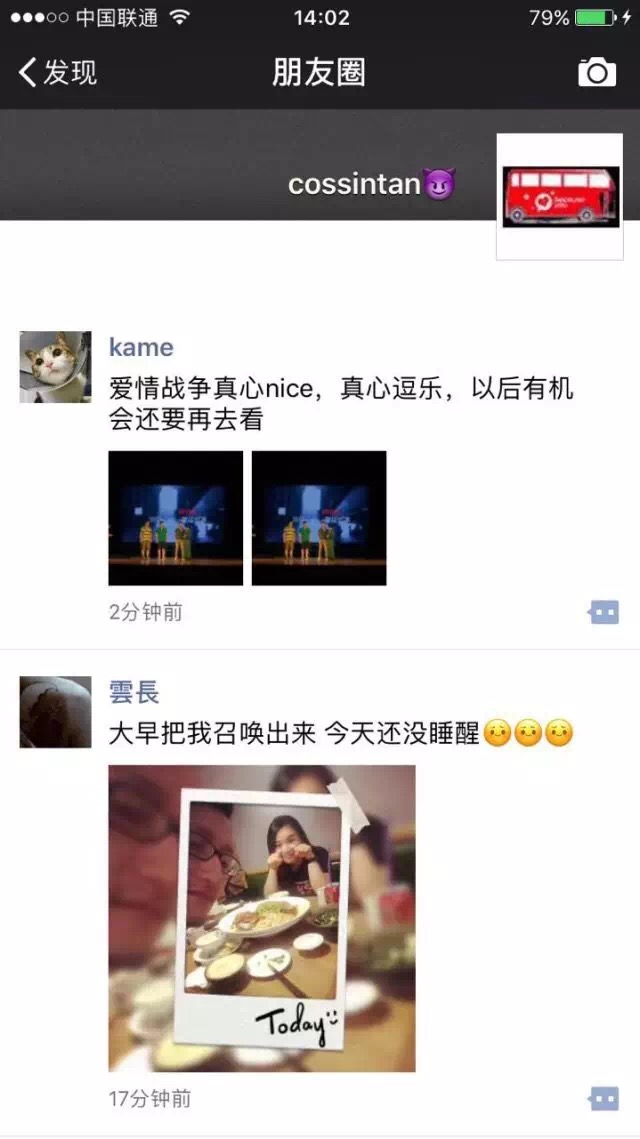
Task: Open 雲長's profile avatar
Action: pos(55,712)
